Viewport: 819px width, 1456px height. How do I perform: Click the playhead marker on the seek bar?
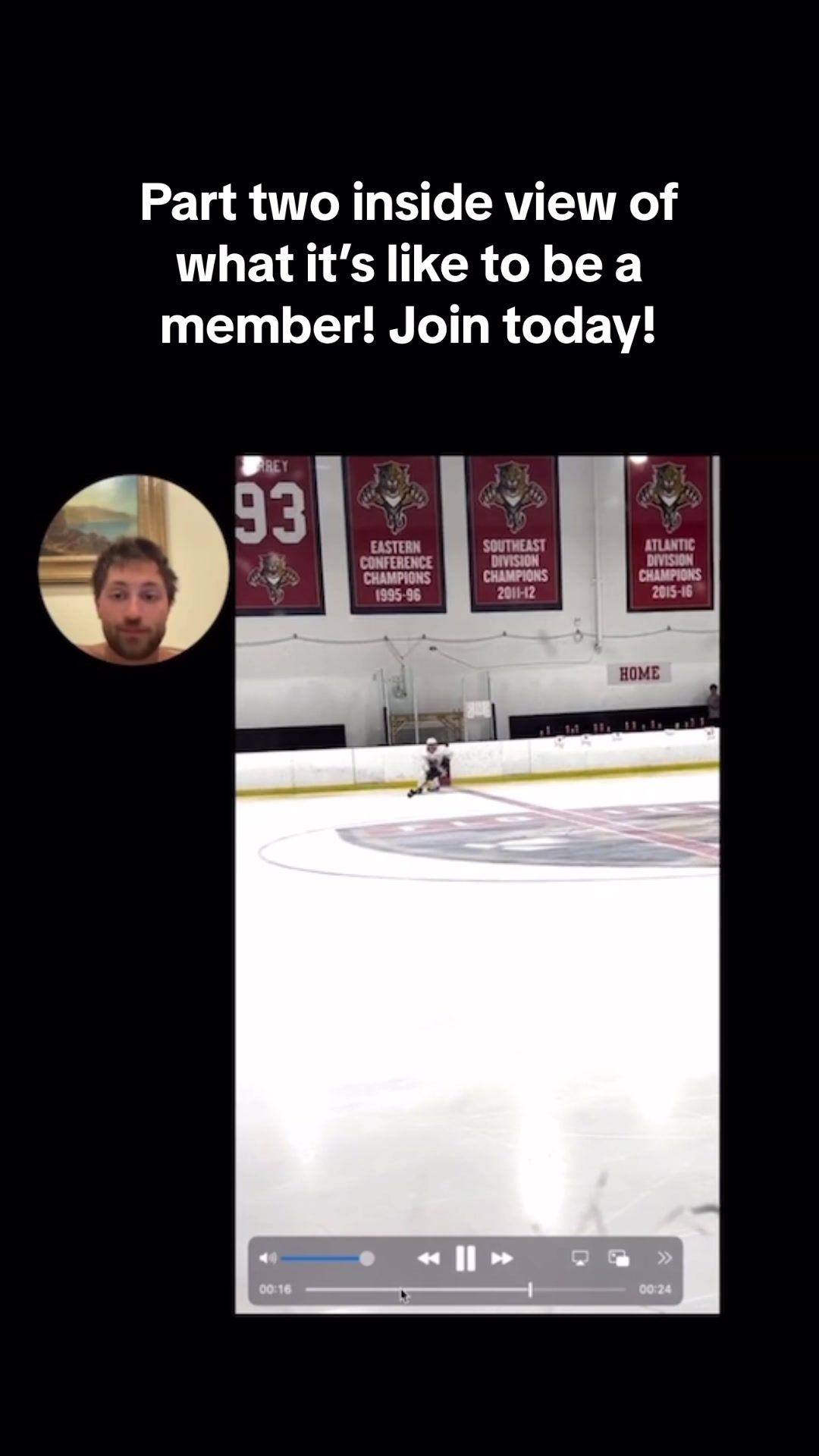530,1289
